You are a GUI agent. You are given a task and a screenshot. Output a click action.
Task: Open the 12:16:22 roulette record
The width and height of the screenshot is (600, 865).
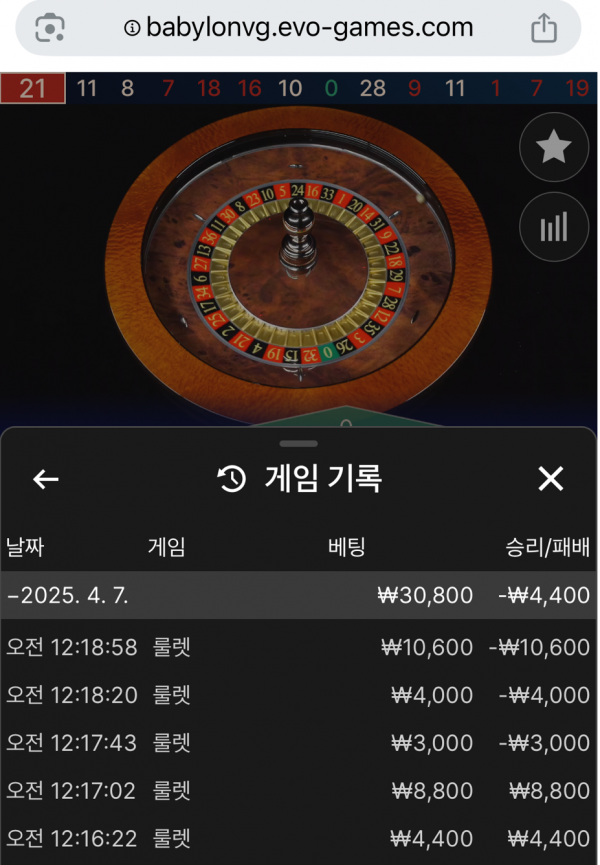tap(298, 838)
